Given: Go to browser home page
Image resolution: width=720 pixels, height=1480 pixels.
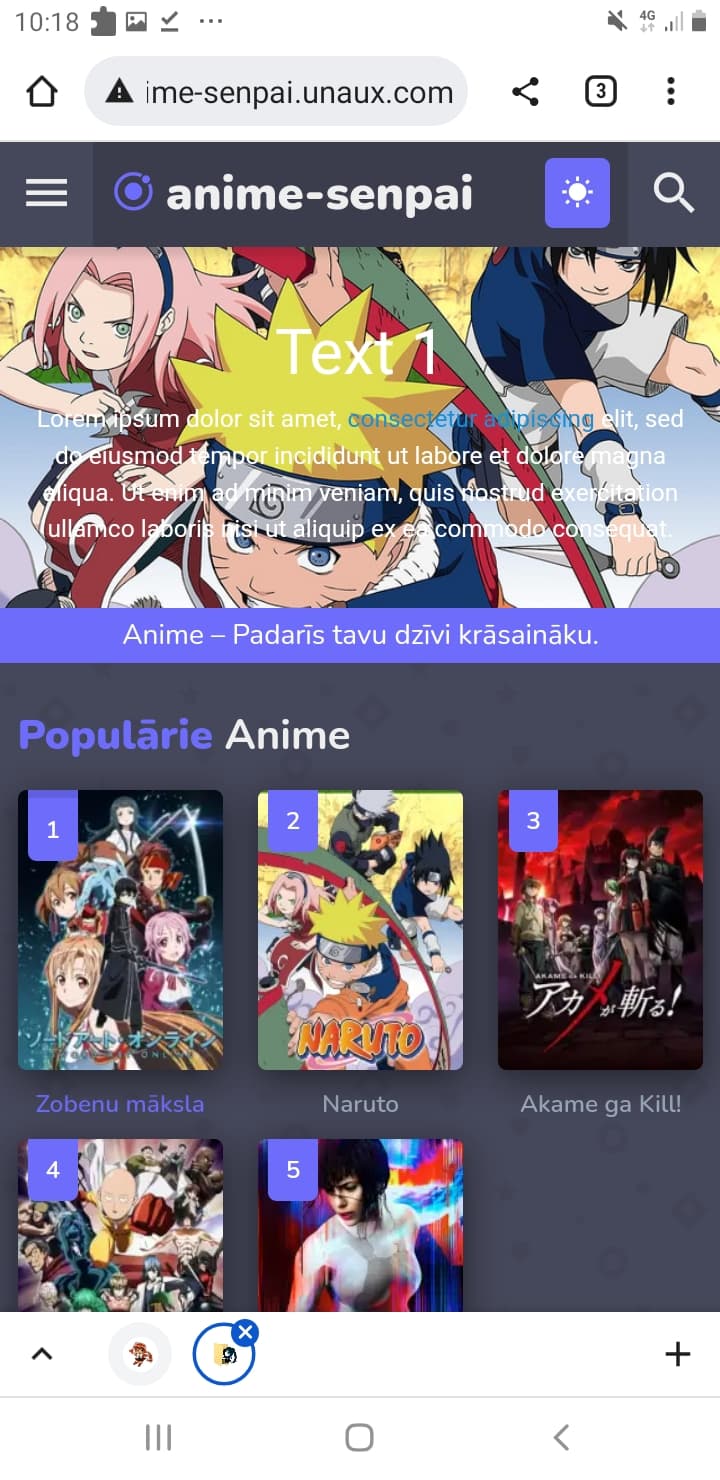Looking at the screenshot, I should pos(42,92).
